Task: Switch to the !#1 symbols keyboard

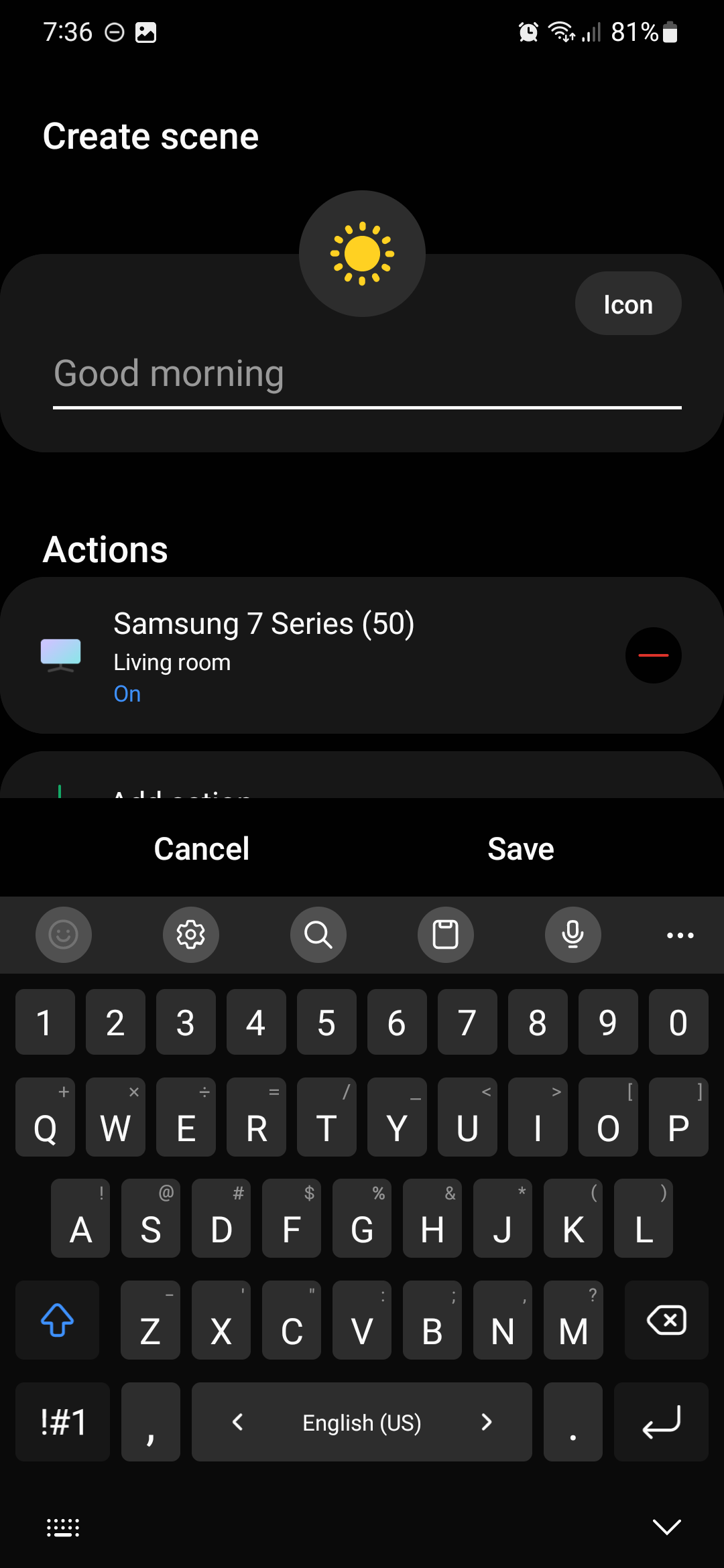Action: coord(63,1422)
